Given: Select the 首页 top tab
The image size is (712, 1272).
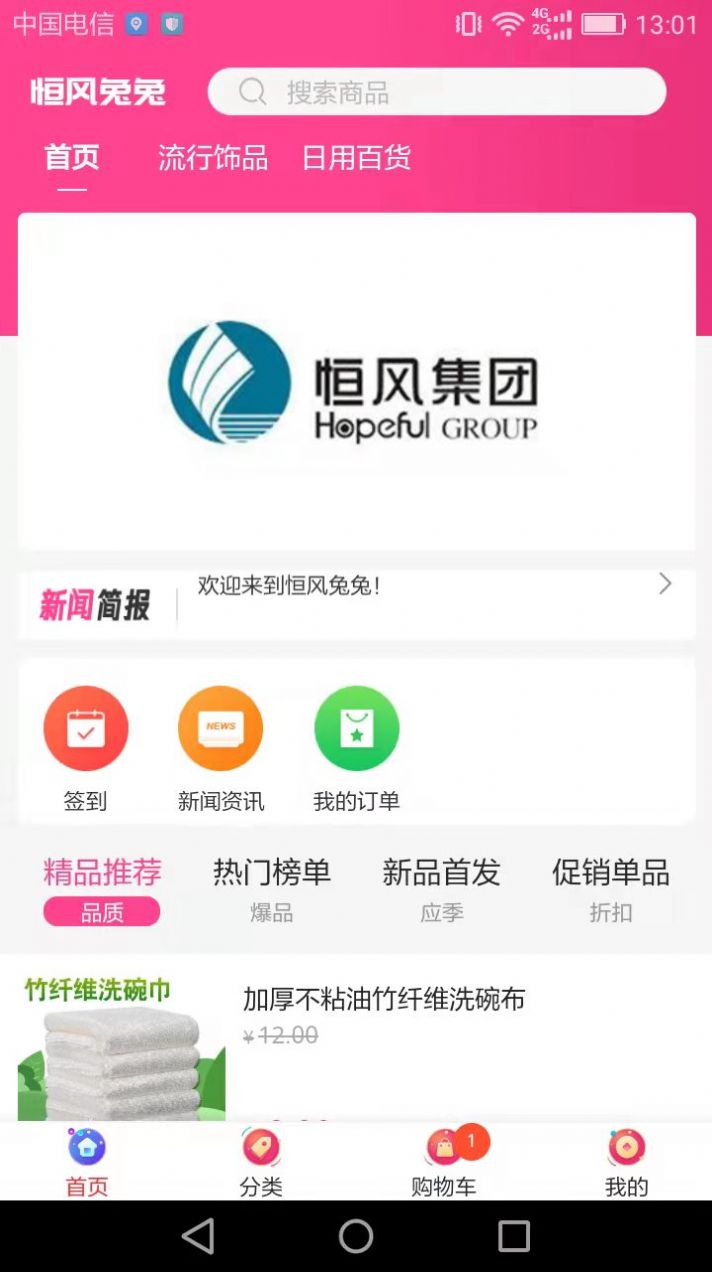Looking at the screenshot, I should coord(72,158).
